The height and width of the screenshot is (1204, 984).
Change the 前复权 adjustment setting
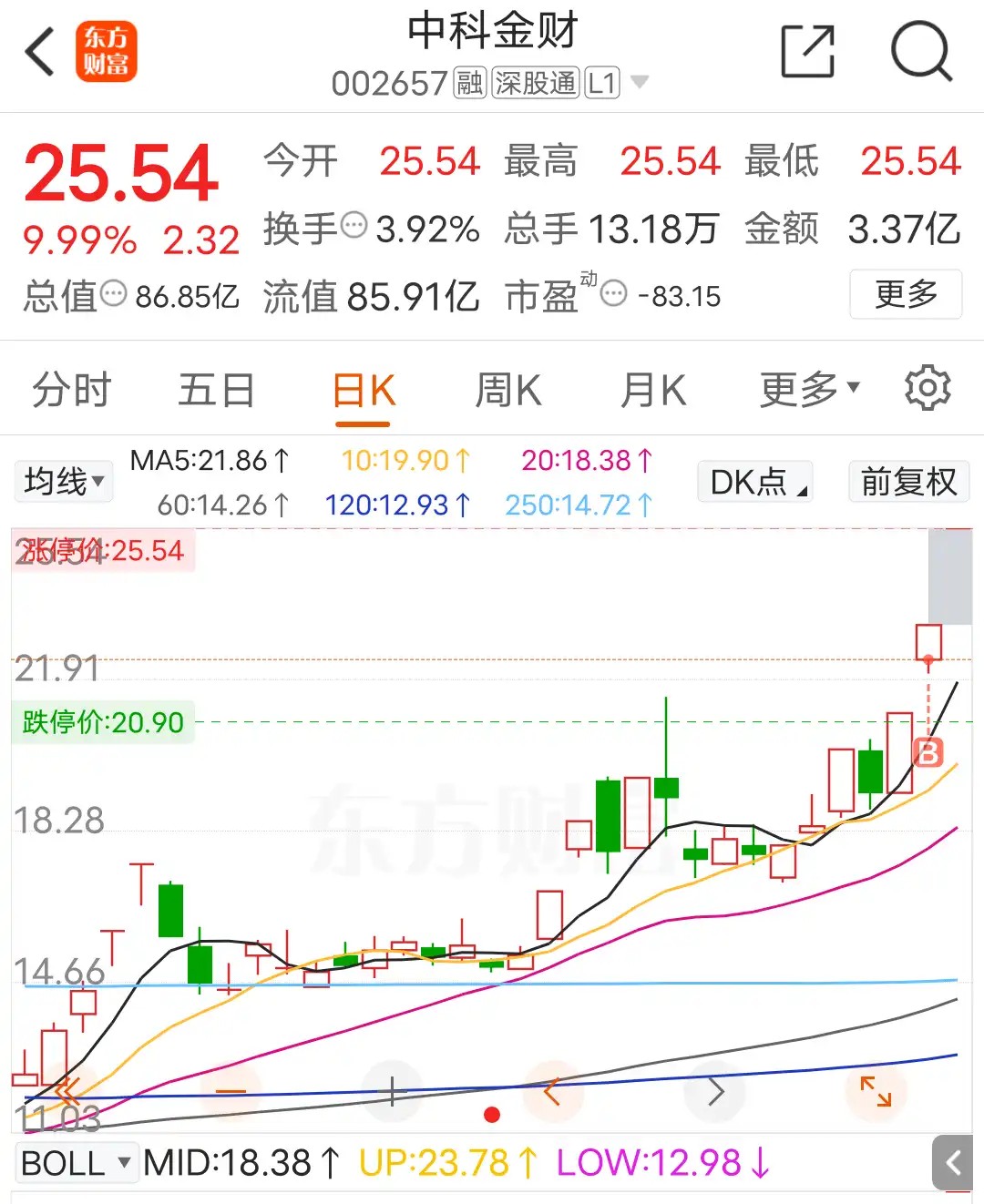[x=908, y=481]
